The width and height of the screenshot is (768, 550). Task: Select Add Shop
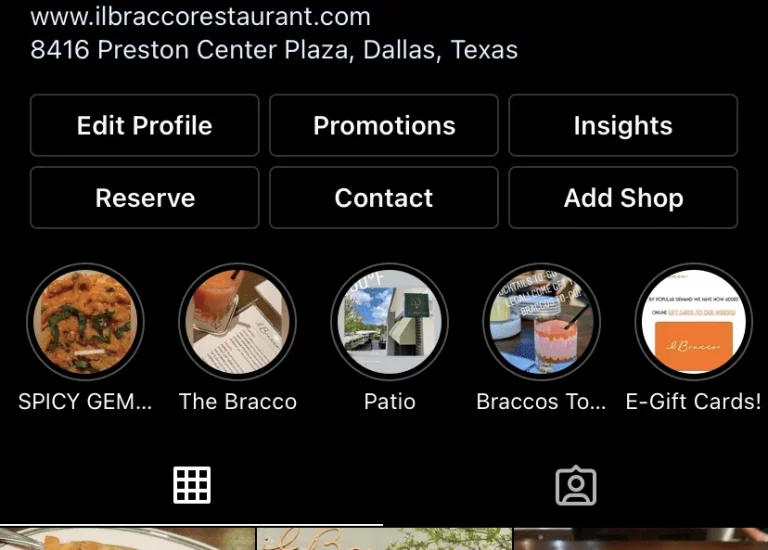(623, 198)
